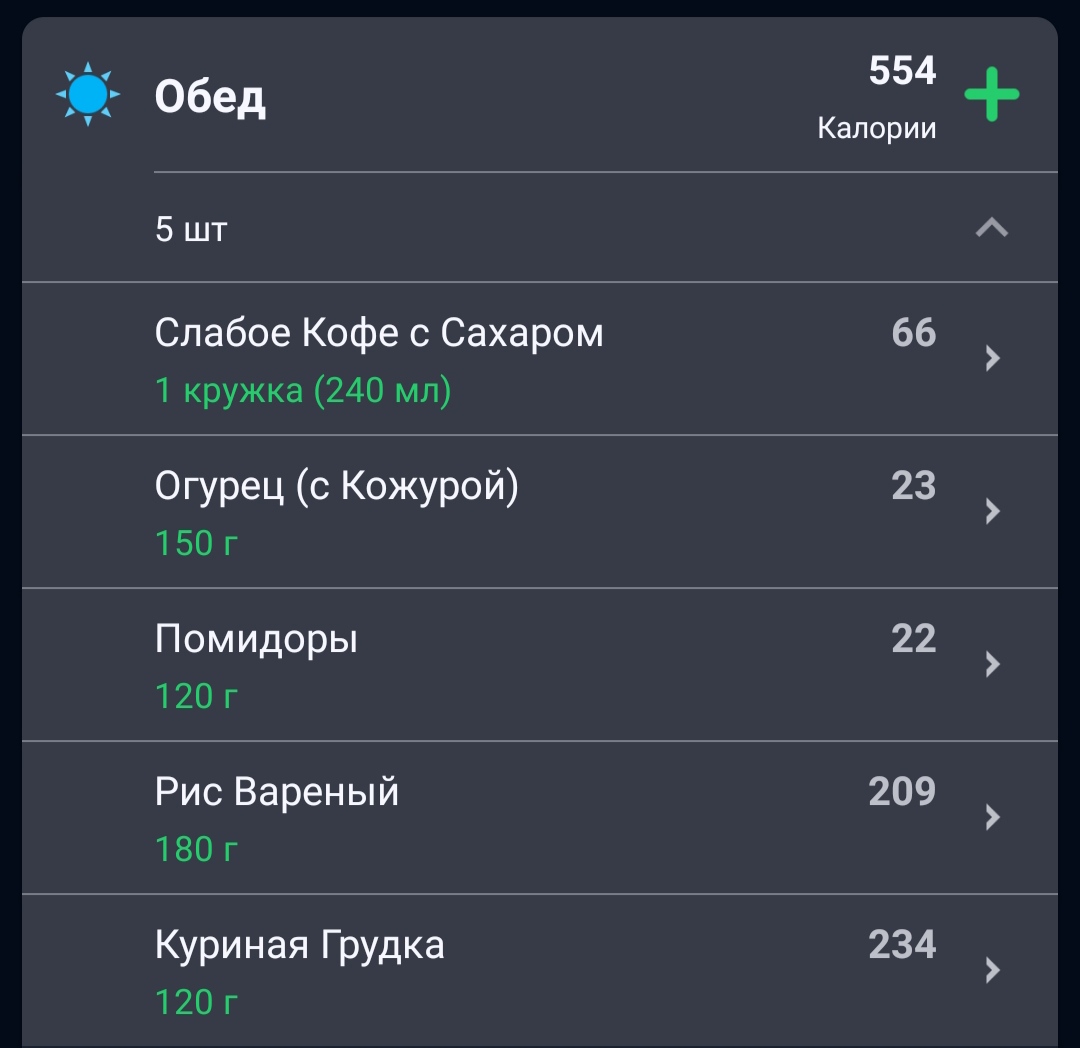Viewport: 1080px width, 1048px height.
Task: Open Рис Вареный food entry
Action: coord(540,818)
